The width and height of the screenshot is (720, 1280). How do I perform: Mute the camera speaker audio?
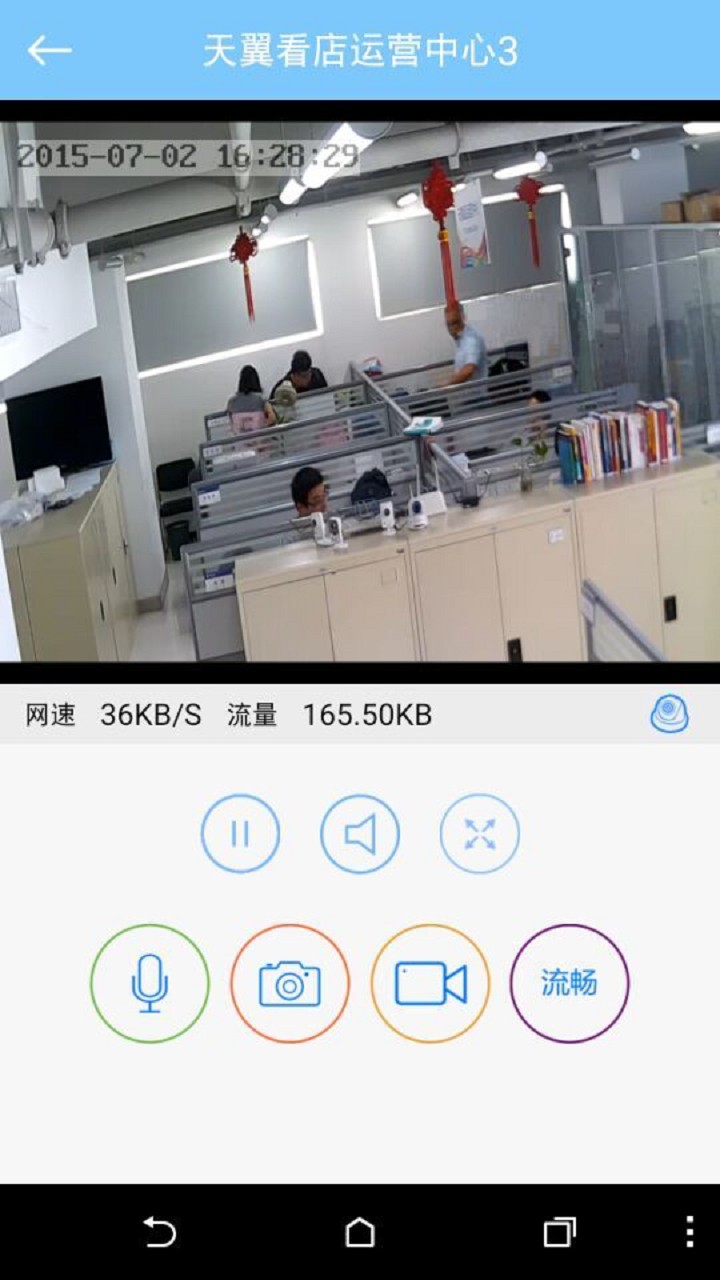(359, 833)
